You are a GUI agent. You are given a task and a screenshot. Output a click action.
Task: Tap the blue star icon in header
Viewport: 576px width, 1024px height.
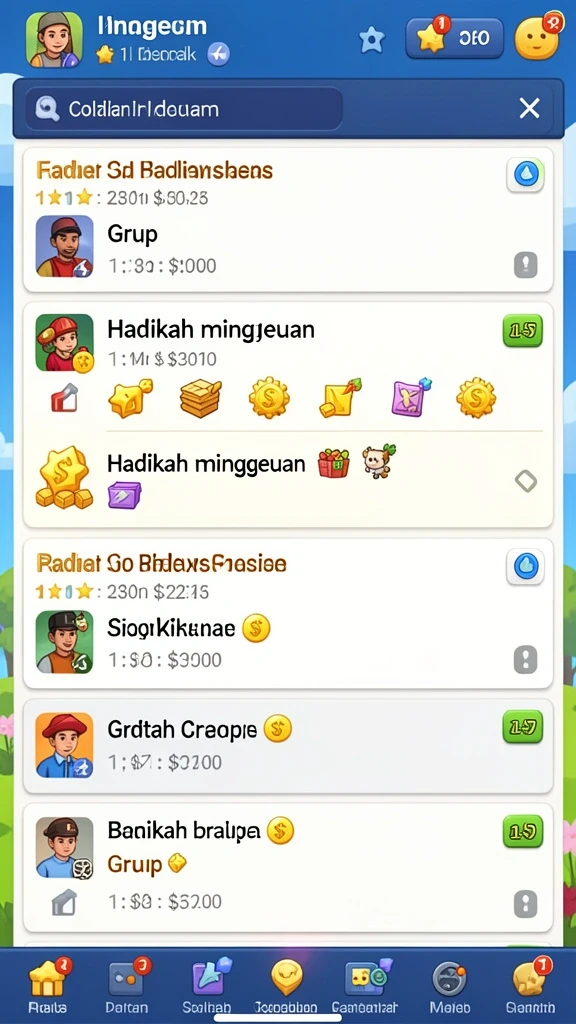click(372, 40)
